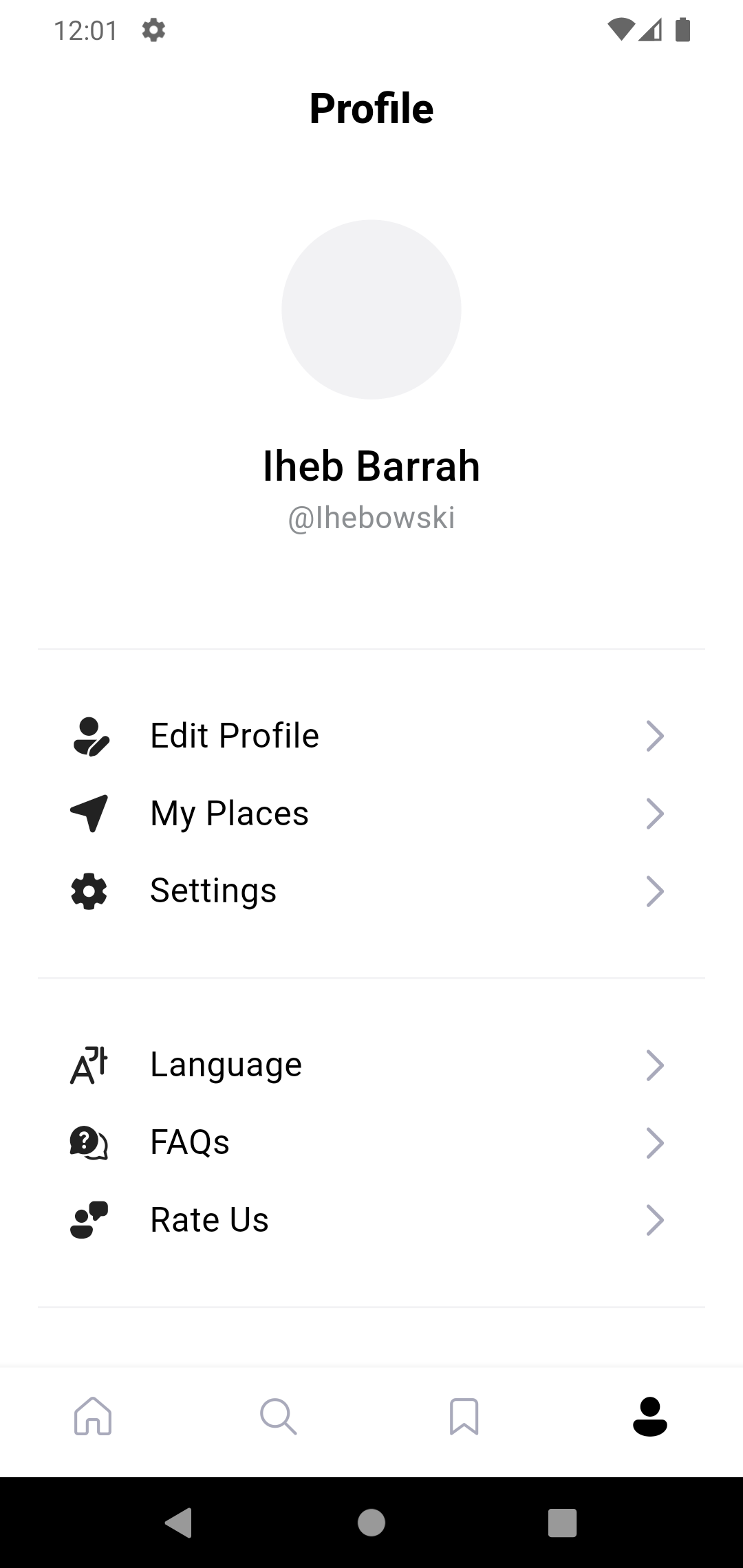Open My Places from the list

(229, 814)
